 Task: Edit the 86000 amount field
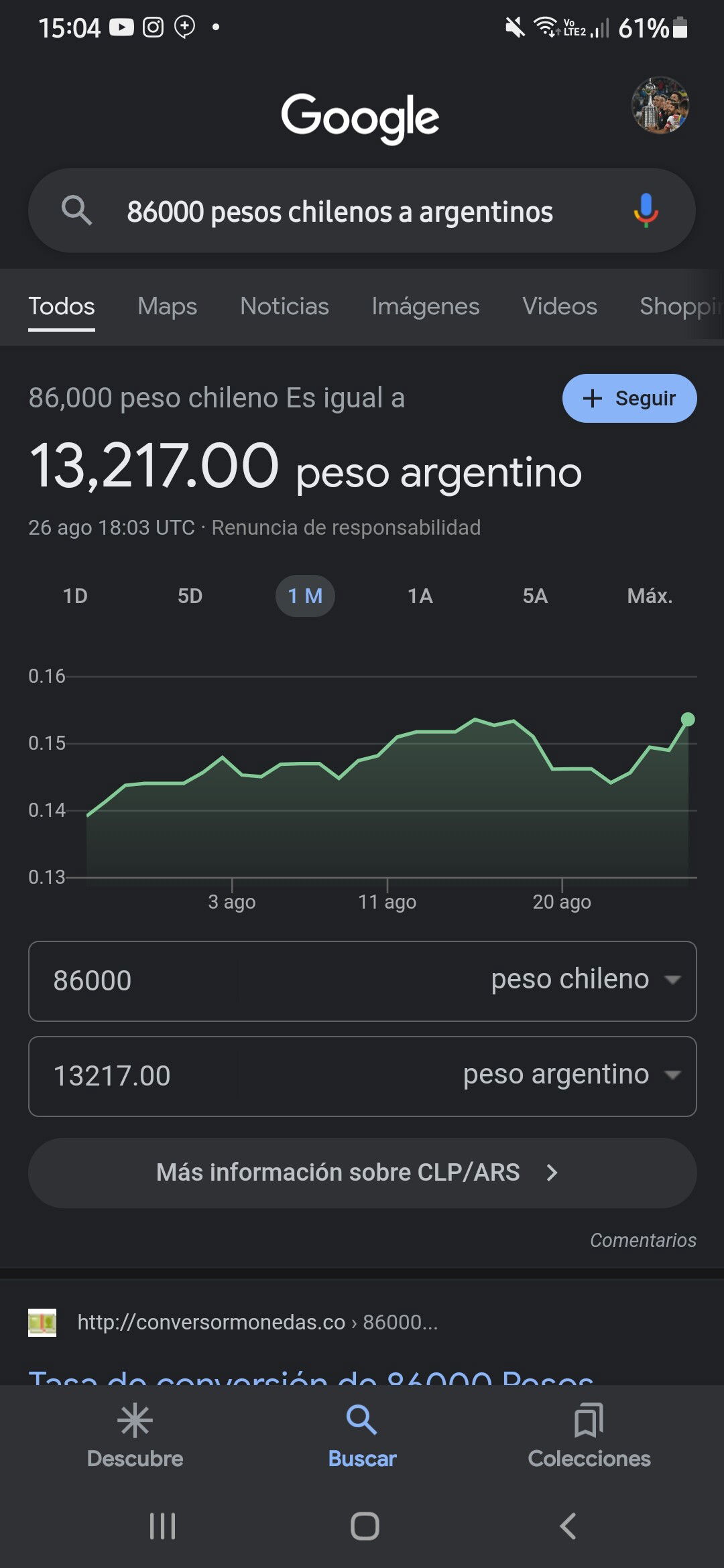133,981
